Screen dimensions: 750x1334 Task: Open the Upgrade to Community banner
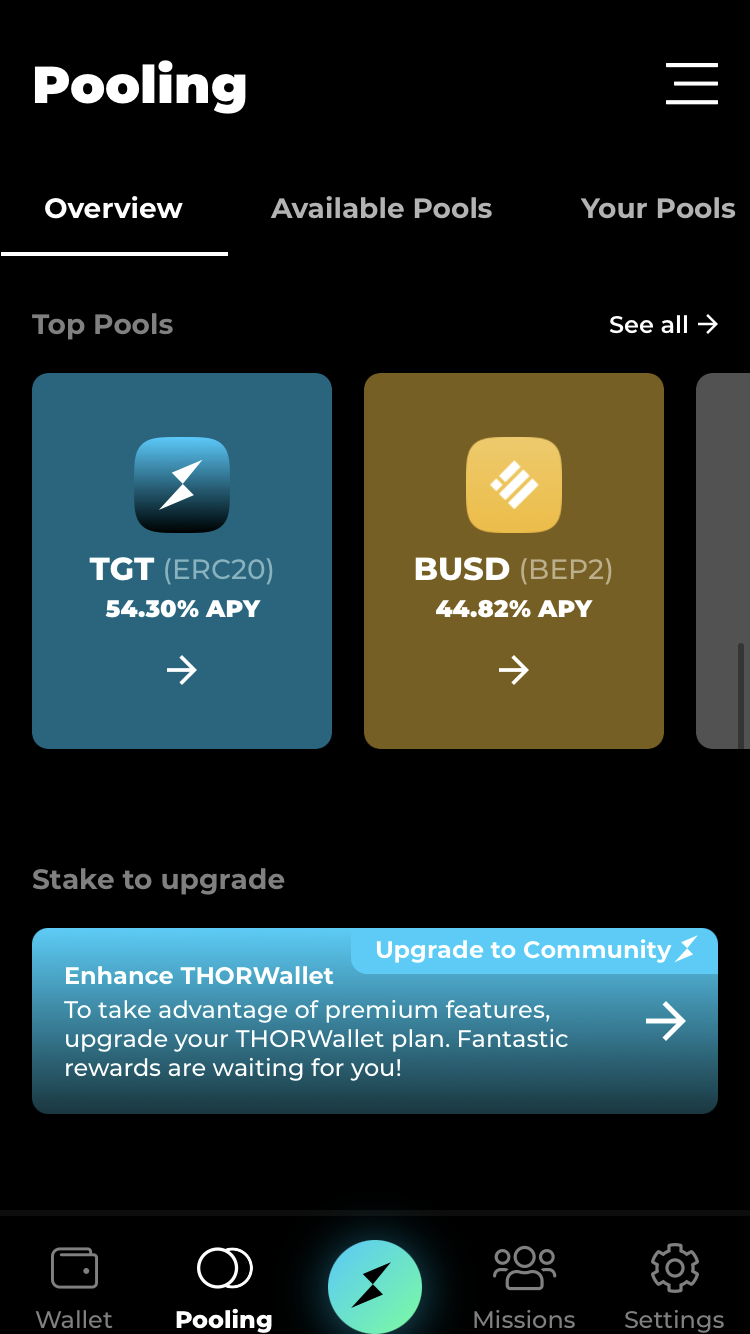(x=375, y=1020)
